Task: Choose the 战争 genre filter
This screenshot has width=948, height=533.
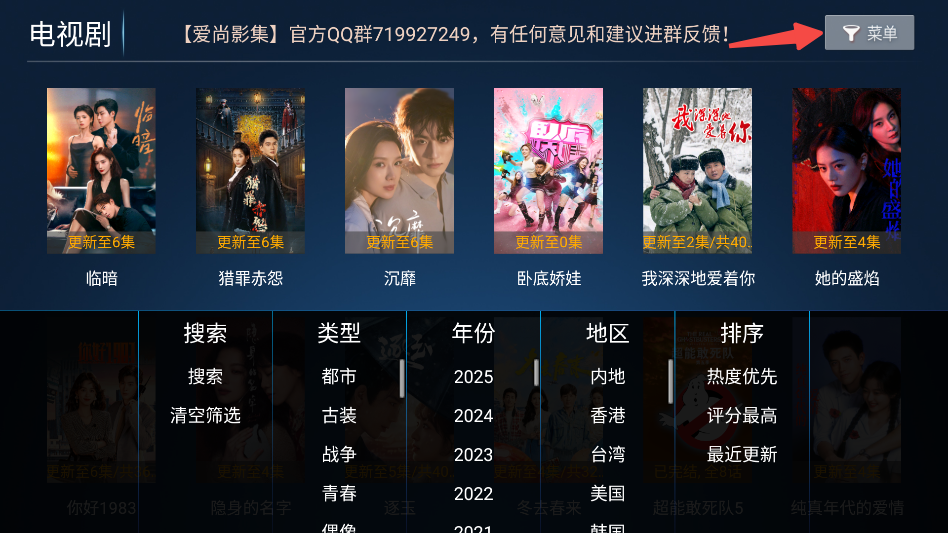Action: coord(339,454)
